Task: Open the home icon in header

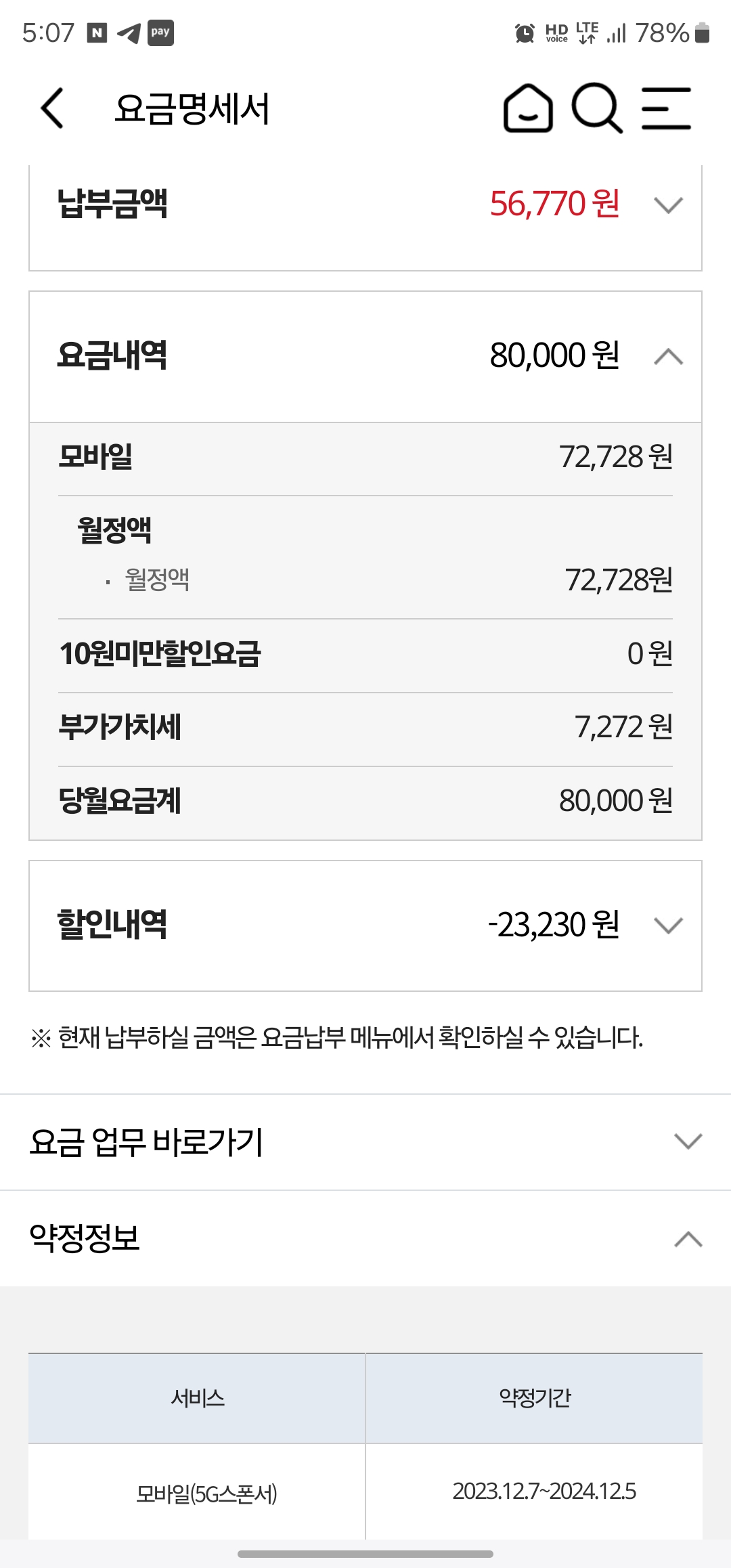Action: coord(528,108)
